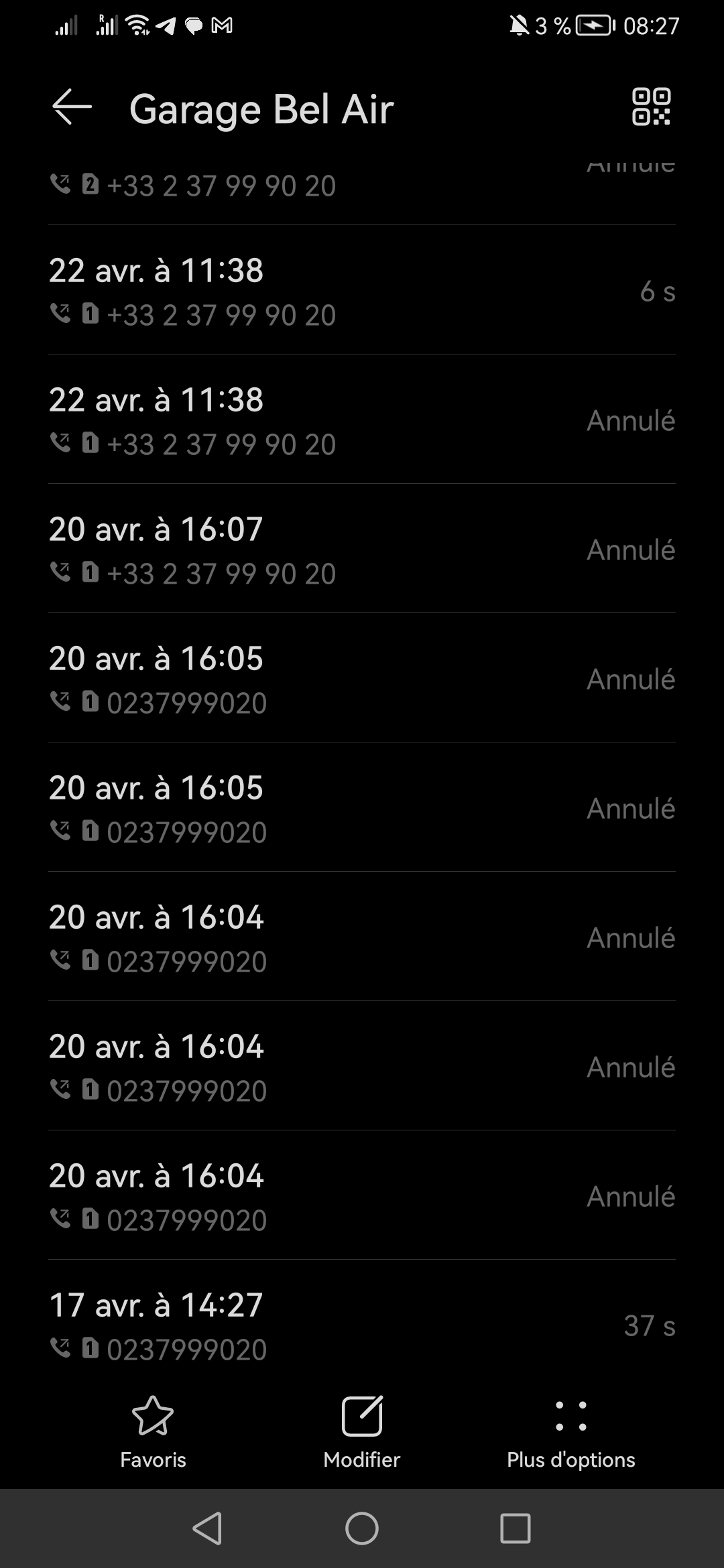This screenshot has height=1568, width=724.
Task: Show the contact's QR code
Action: [x=651, y=107]
